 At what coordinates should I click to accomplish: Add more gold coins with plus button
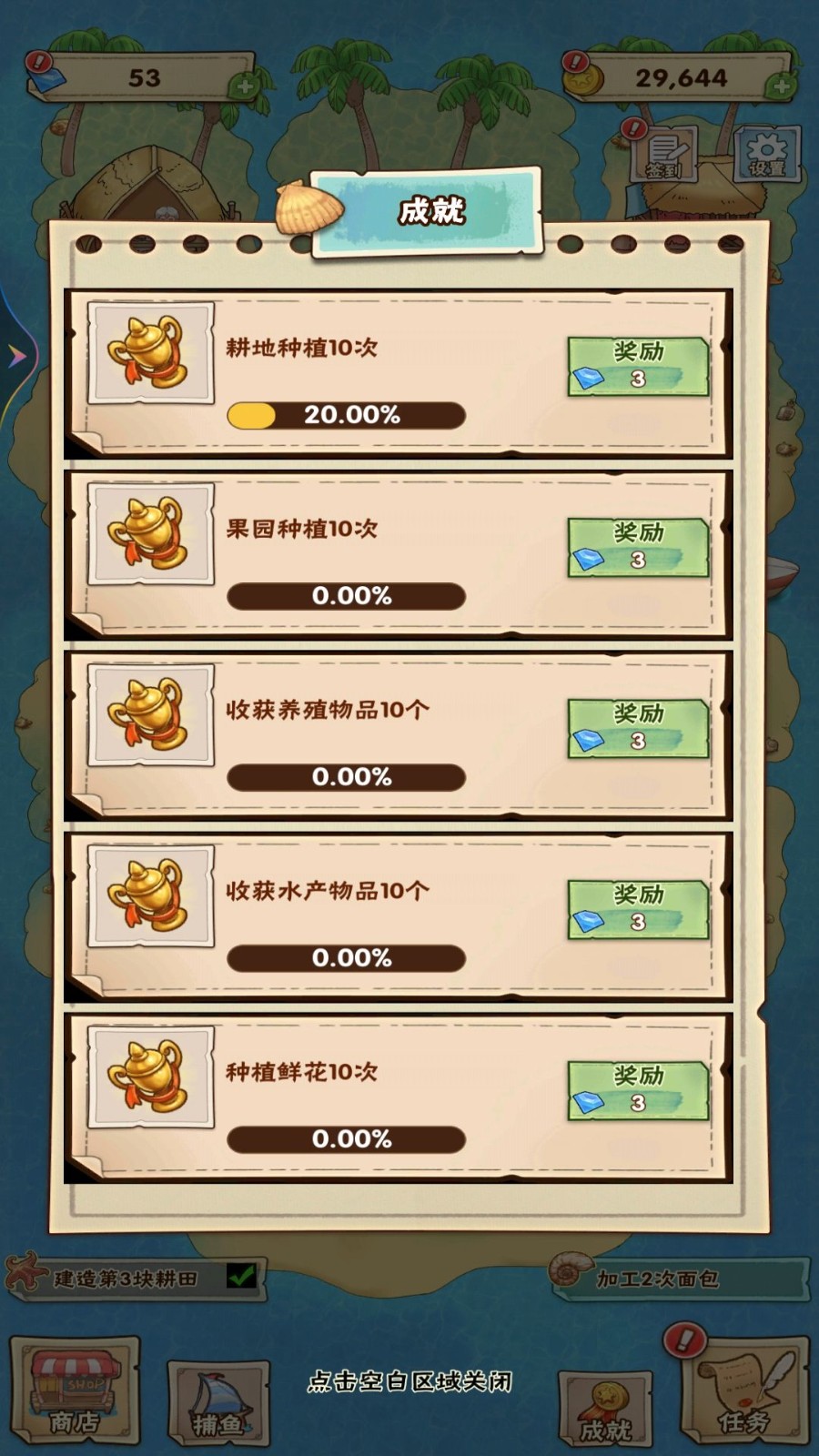pyautogui.click(x=780, y=86)
